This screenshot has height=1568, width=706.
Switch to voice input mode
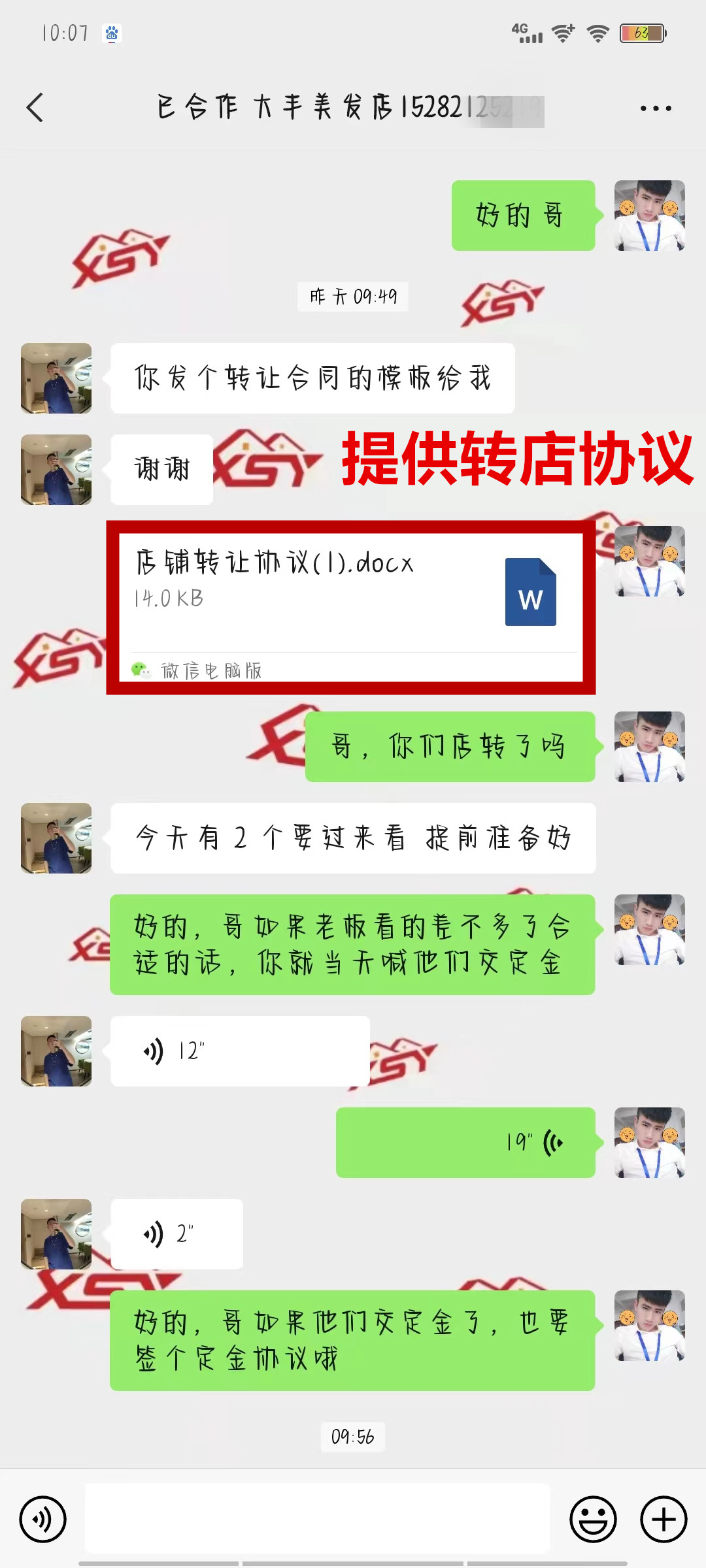43,1519
